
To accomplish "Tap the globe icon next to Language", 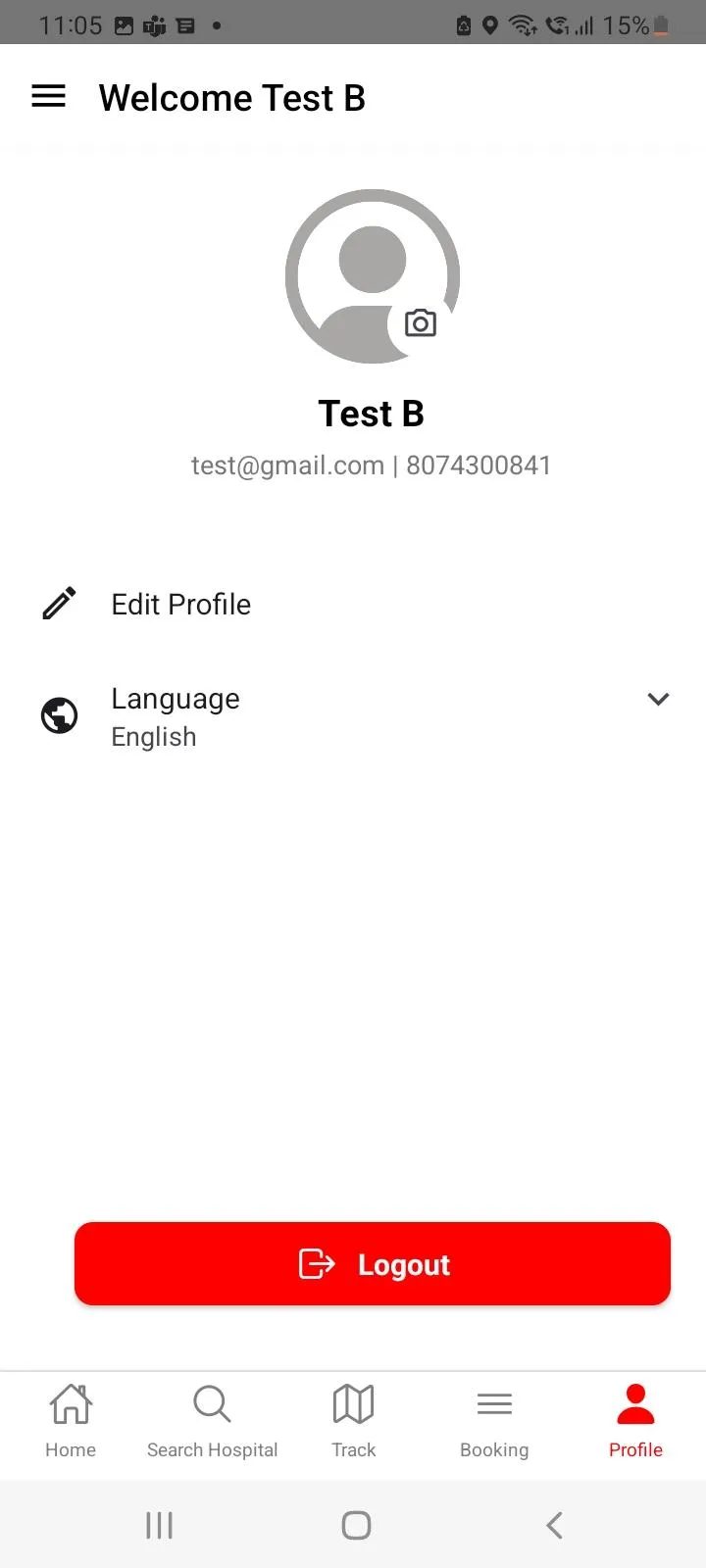I will coord(59,714).
